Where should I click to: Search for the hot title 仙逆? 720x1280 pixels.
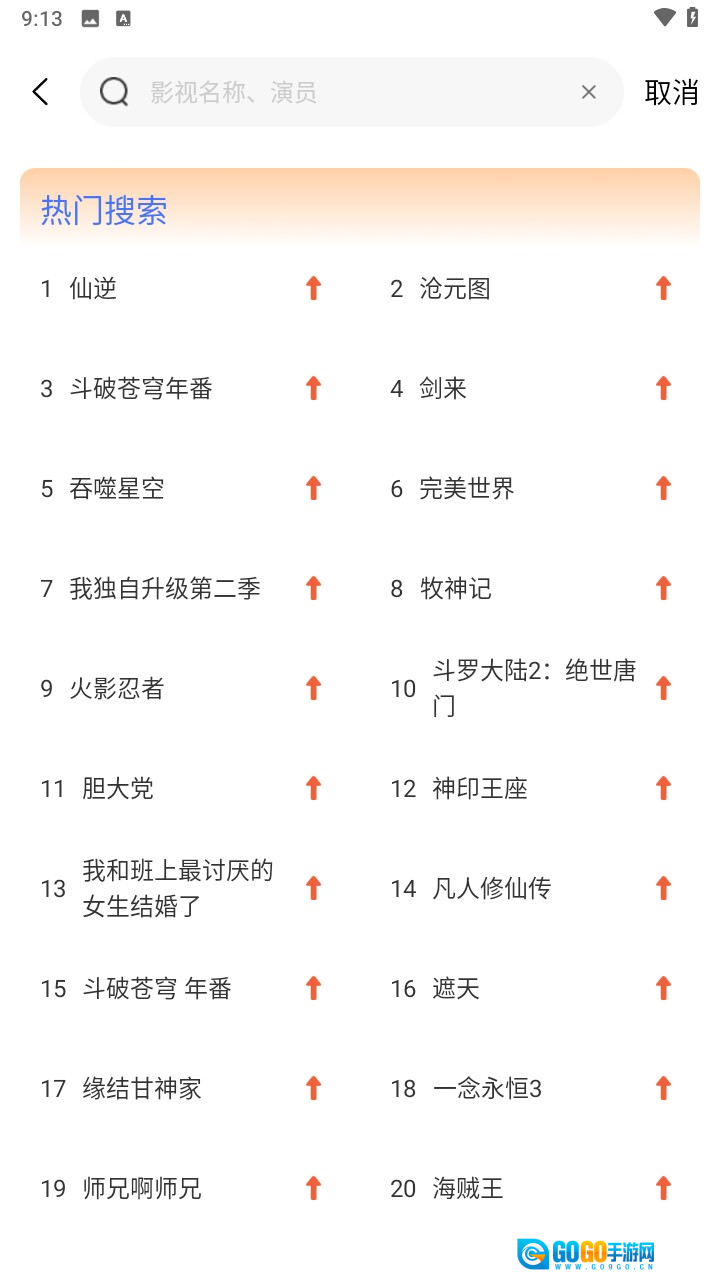93,289
